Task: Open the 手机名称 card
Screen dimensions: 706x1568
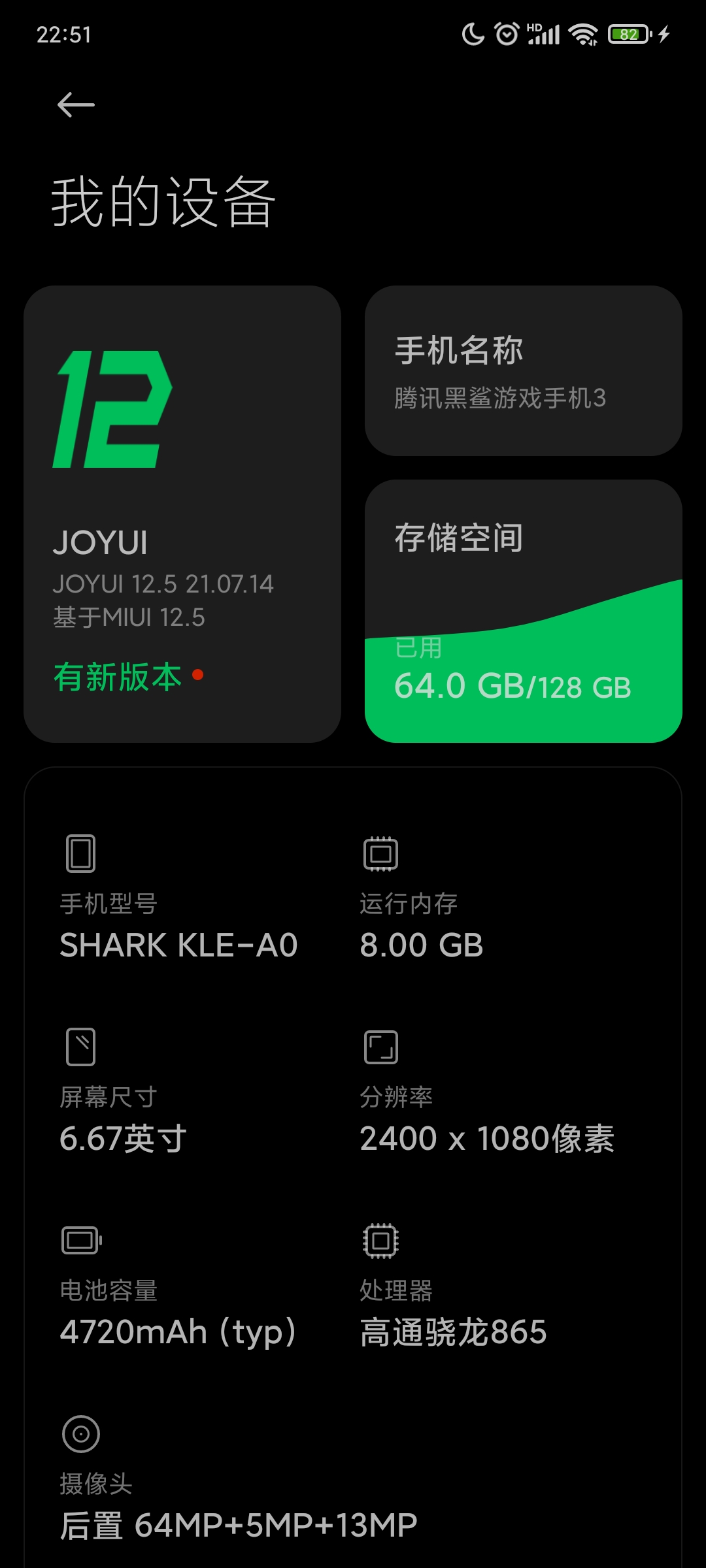Action: [523, 370]
